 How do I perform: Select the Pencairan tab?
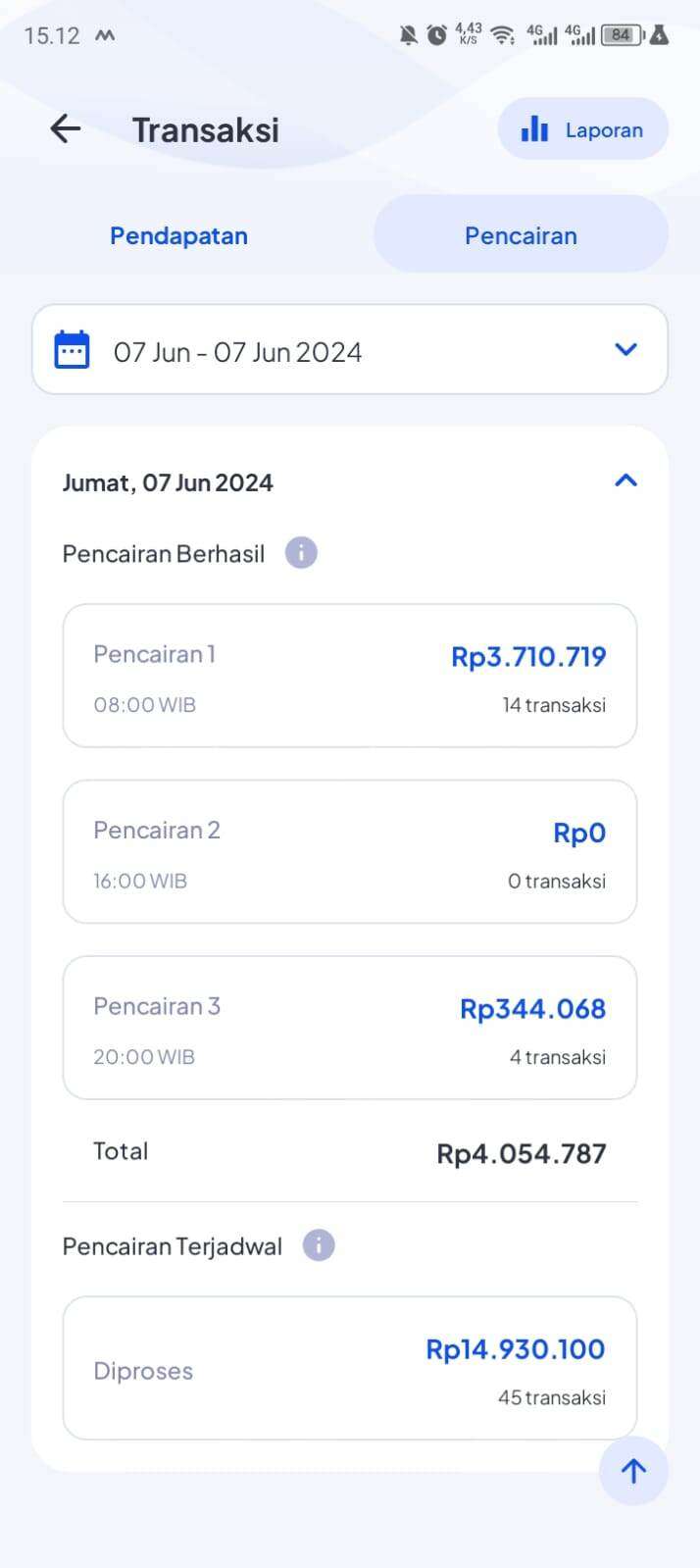(x=521, y=234)
